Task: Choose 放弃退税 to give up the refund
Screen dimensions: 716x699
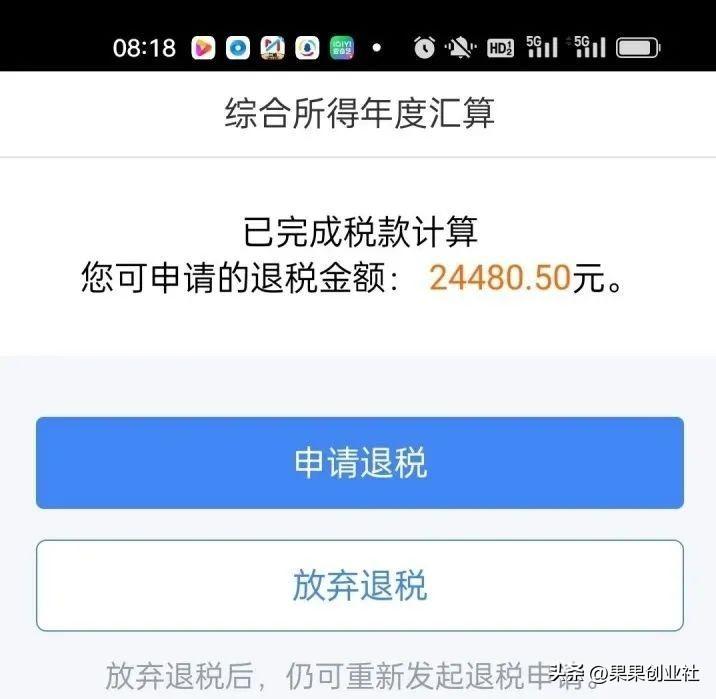Action: click(x=360, y=585)
